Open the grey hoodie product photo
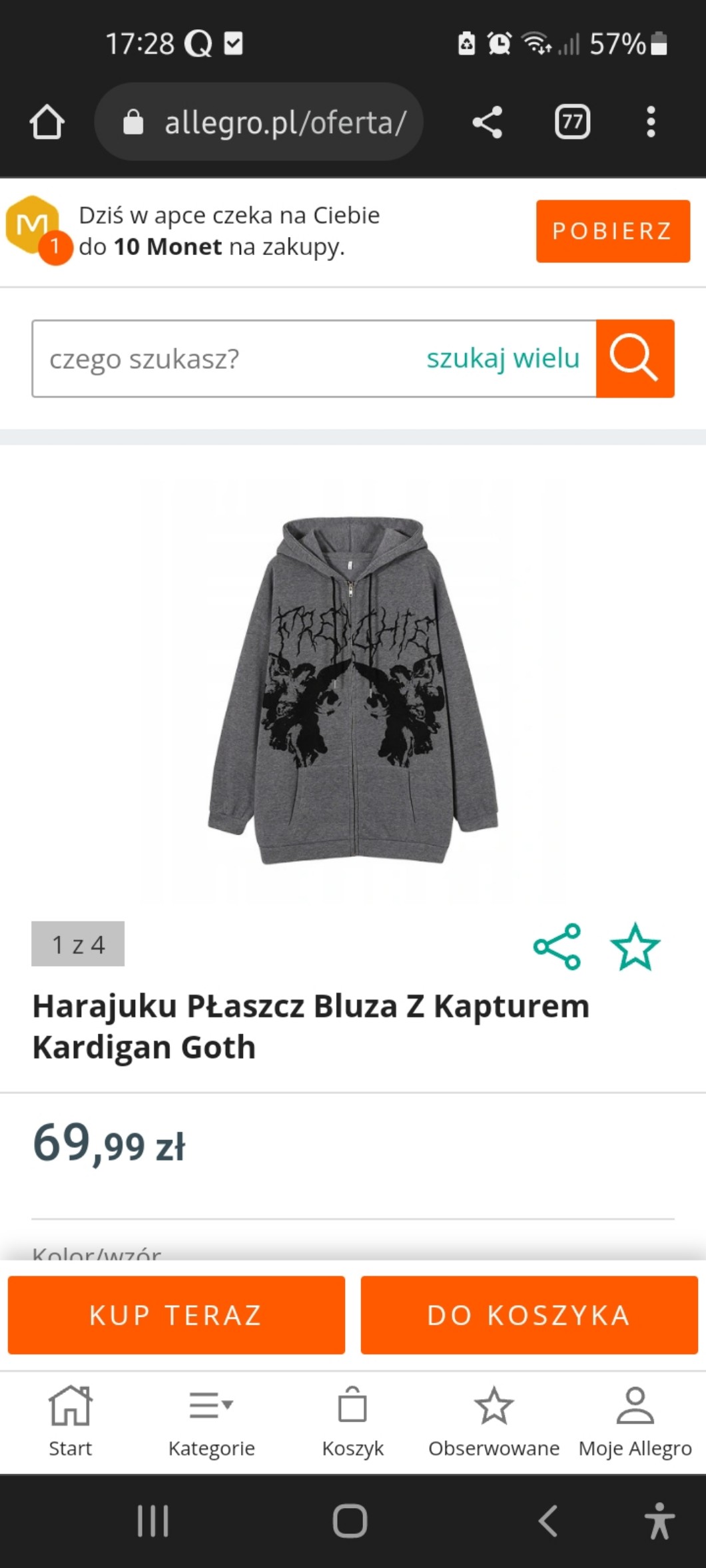 (353, 690)
